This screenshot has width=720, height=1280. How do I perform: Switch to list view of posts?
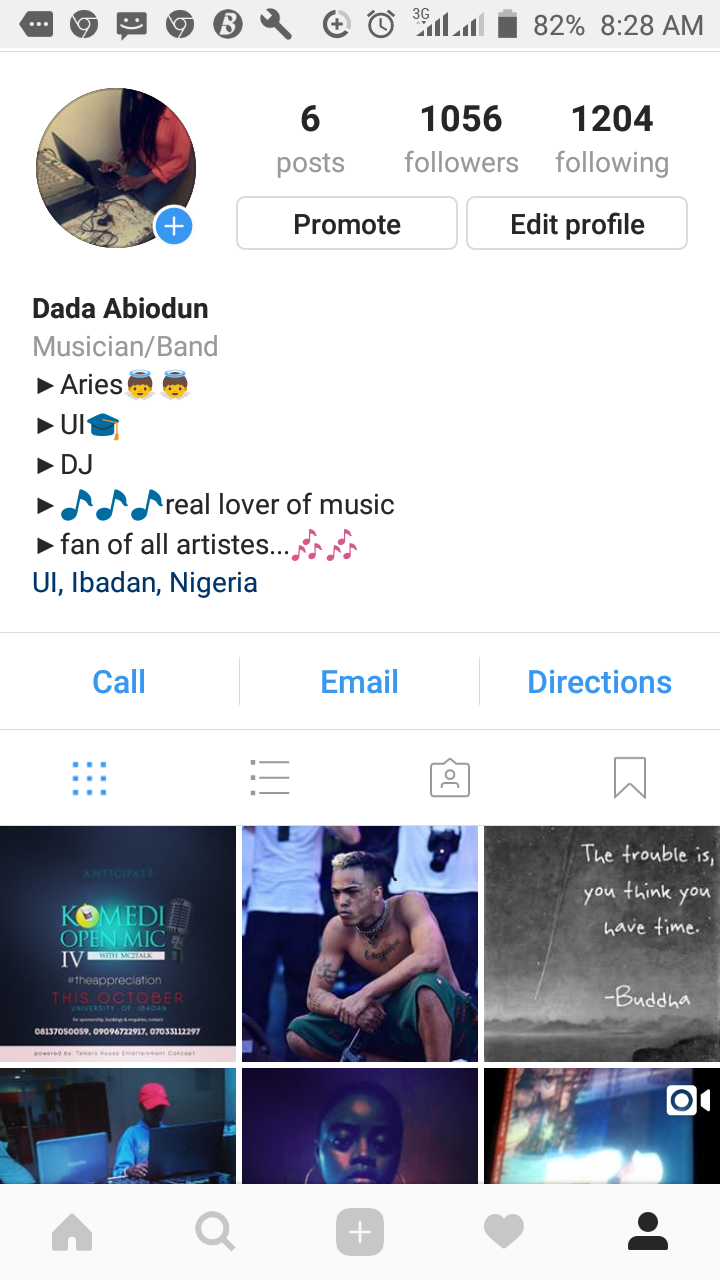click(x=270, y=777)
